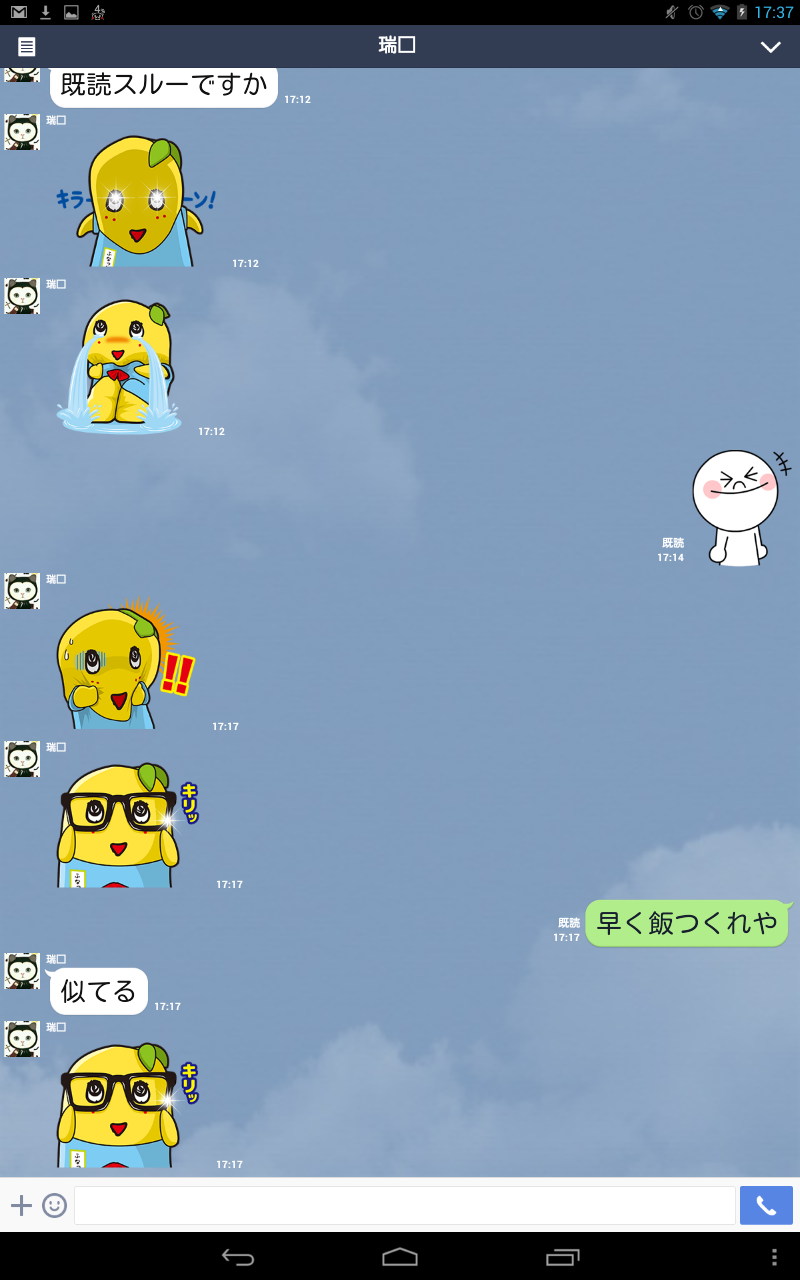This screenshot has height=1280, width=800.
Task: Open the chat list using the top-left icon
Action: (27, 46)
